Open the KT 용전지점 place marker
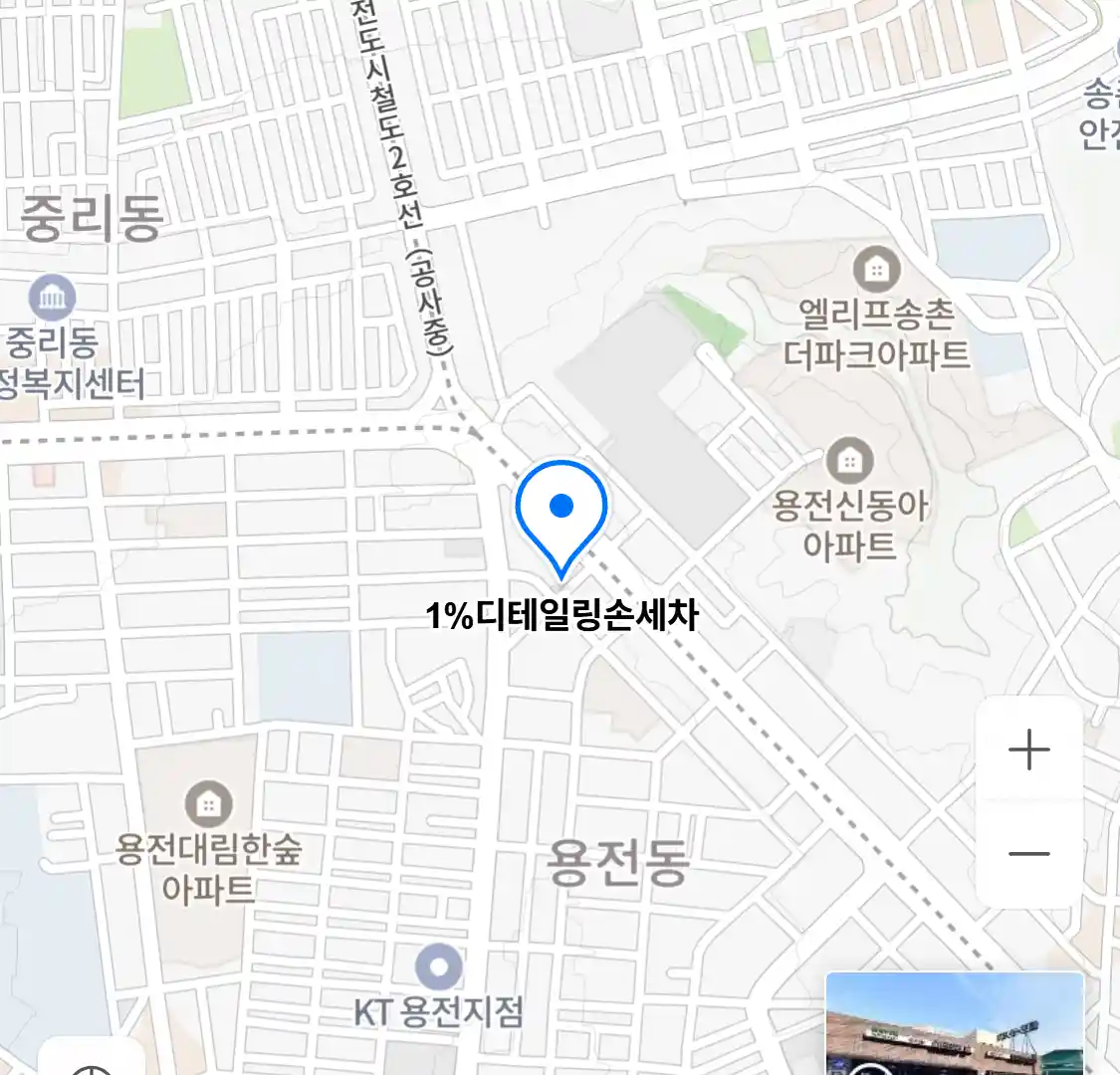 [x=439, y=967]
